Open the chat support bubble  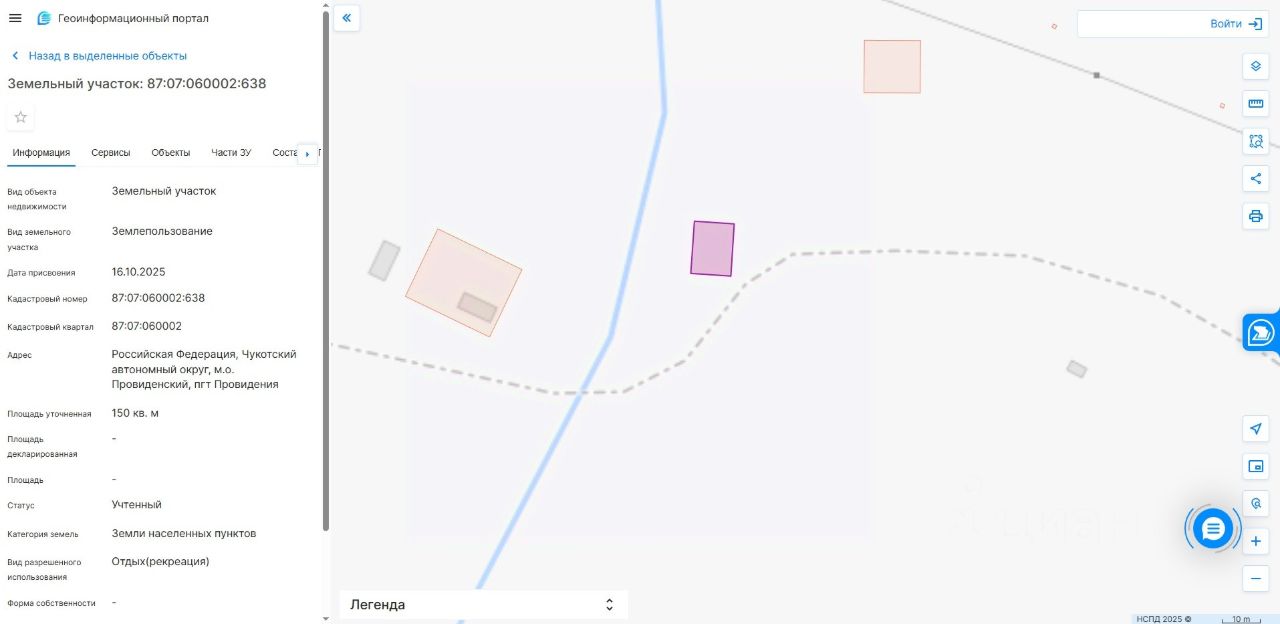click(1213, 528)
